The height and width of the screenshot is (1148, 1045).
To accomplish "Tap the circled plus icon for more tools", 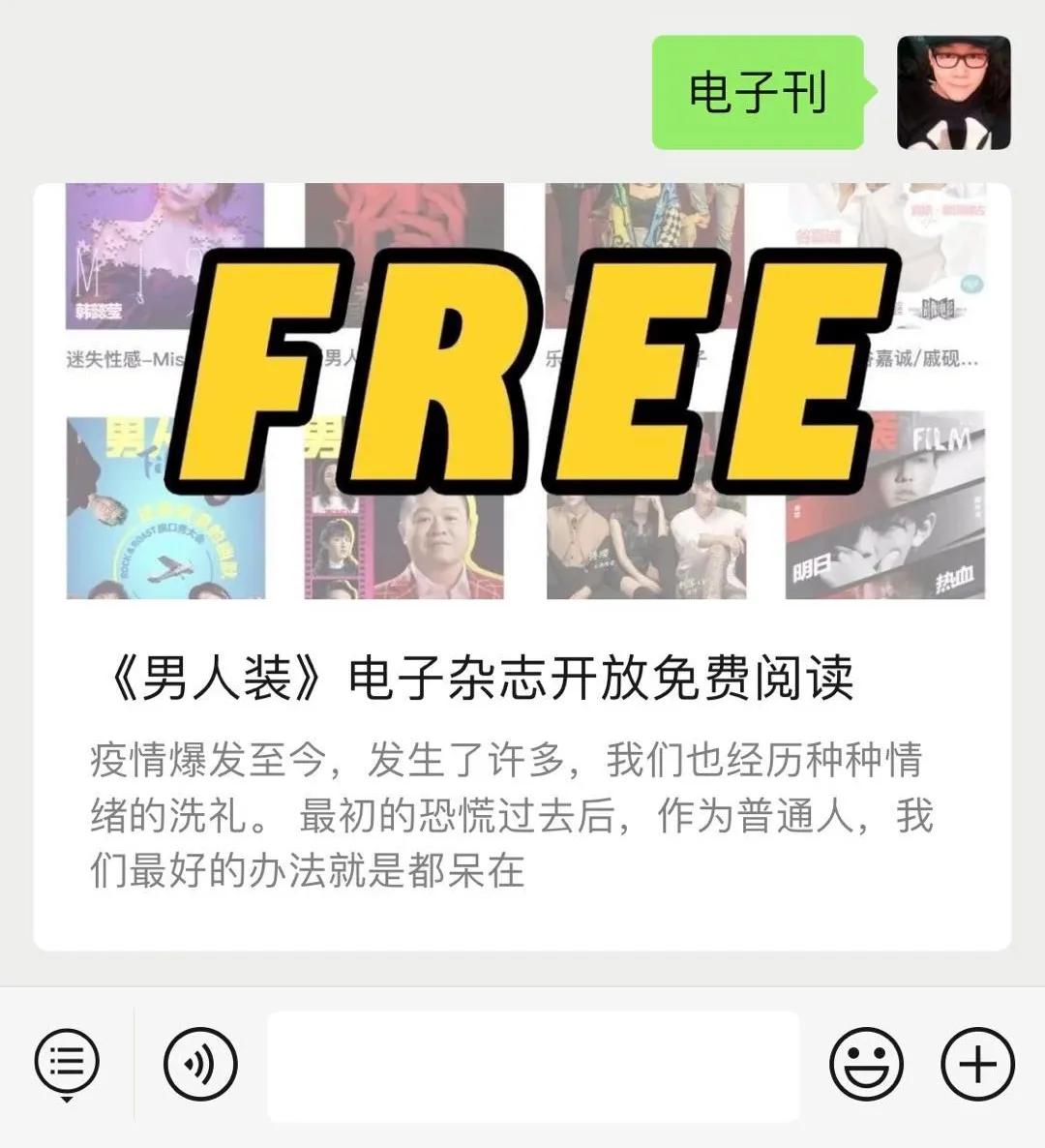I will pyautogui.click(x=975, y=1063).
